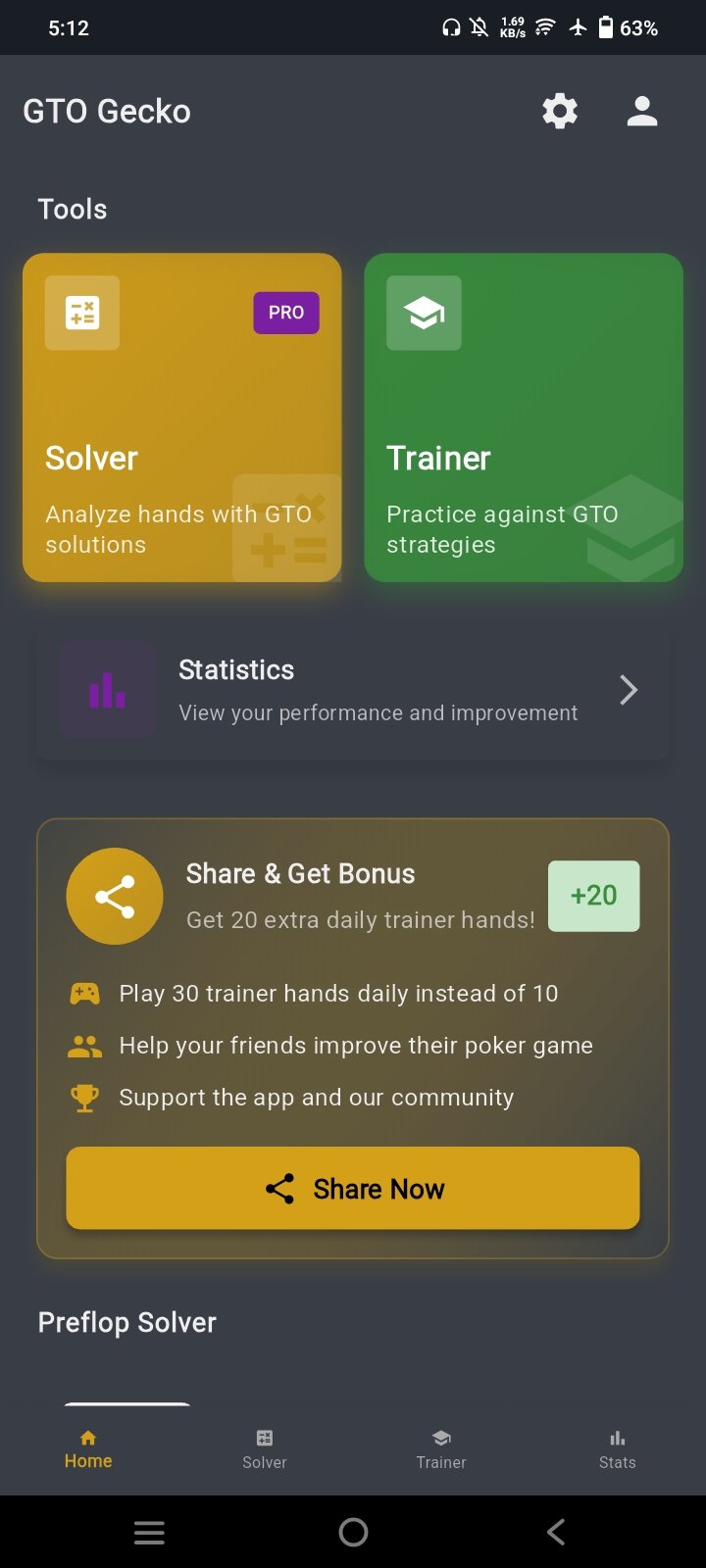Go back with the system back button
Screen dimensions: 706x1568
[x=556, y=1532]
